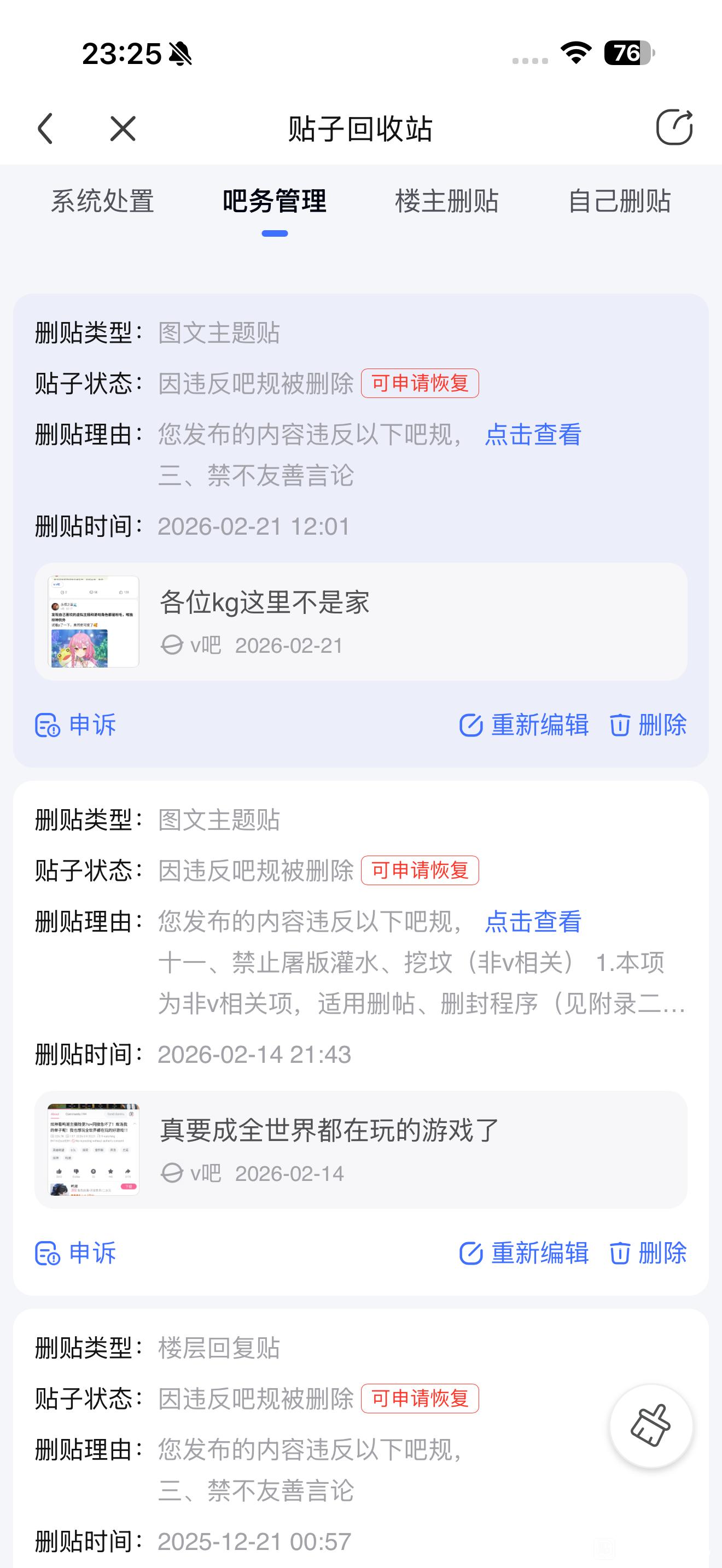Switch to the 楼主删贴 tab
This screenshot has height=1568, width=722.
click(x=447, y=201)
